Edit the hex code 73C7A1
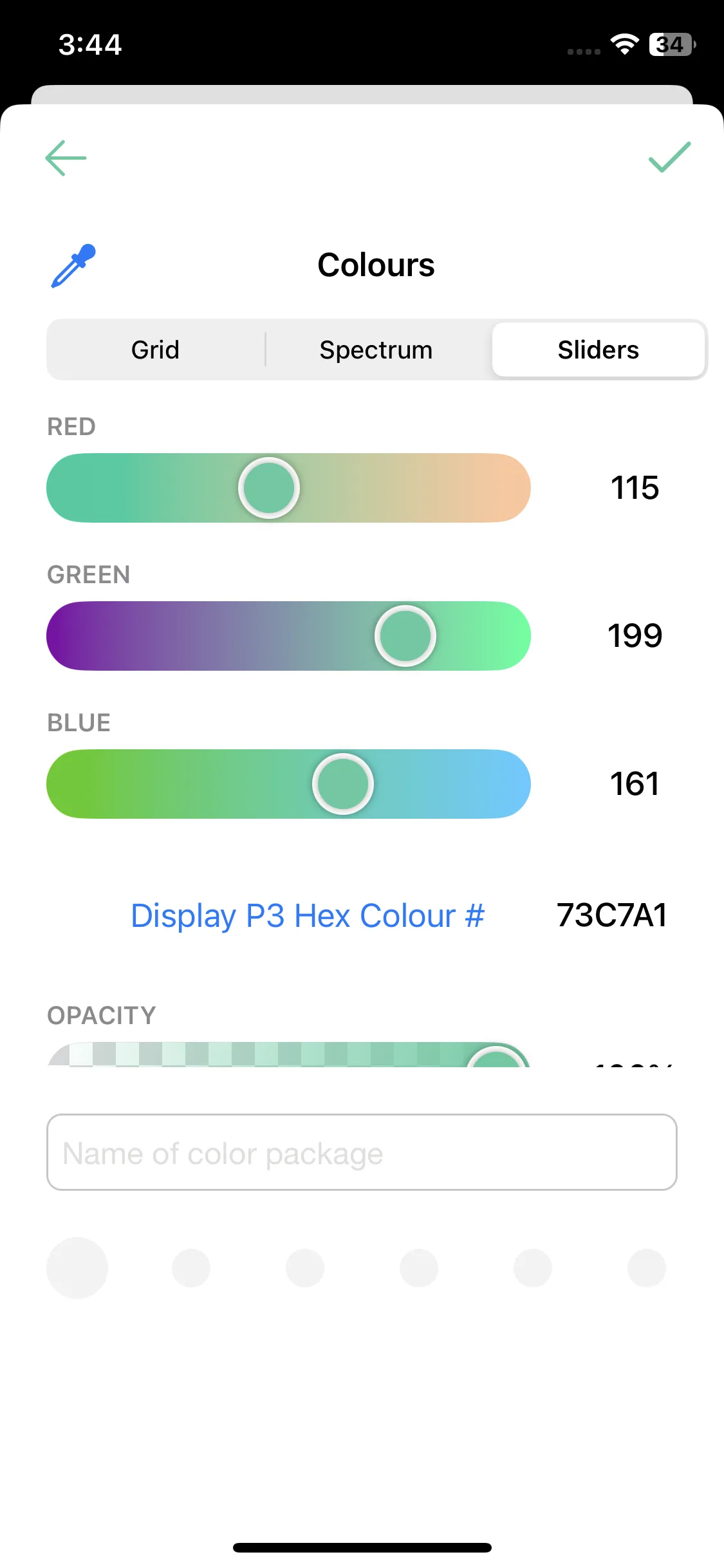The width and height of the screenshot is (724, 1568). tap(611, 915)
